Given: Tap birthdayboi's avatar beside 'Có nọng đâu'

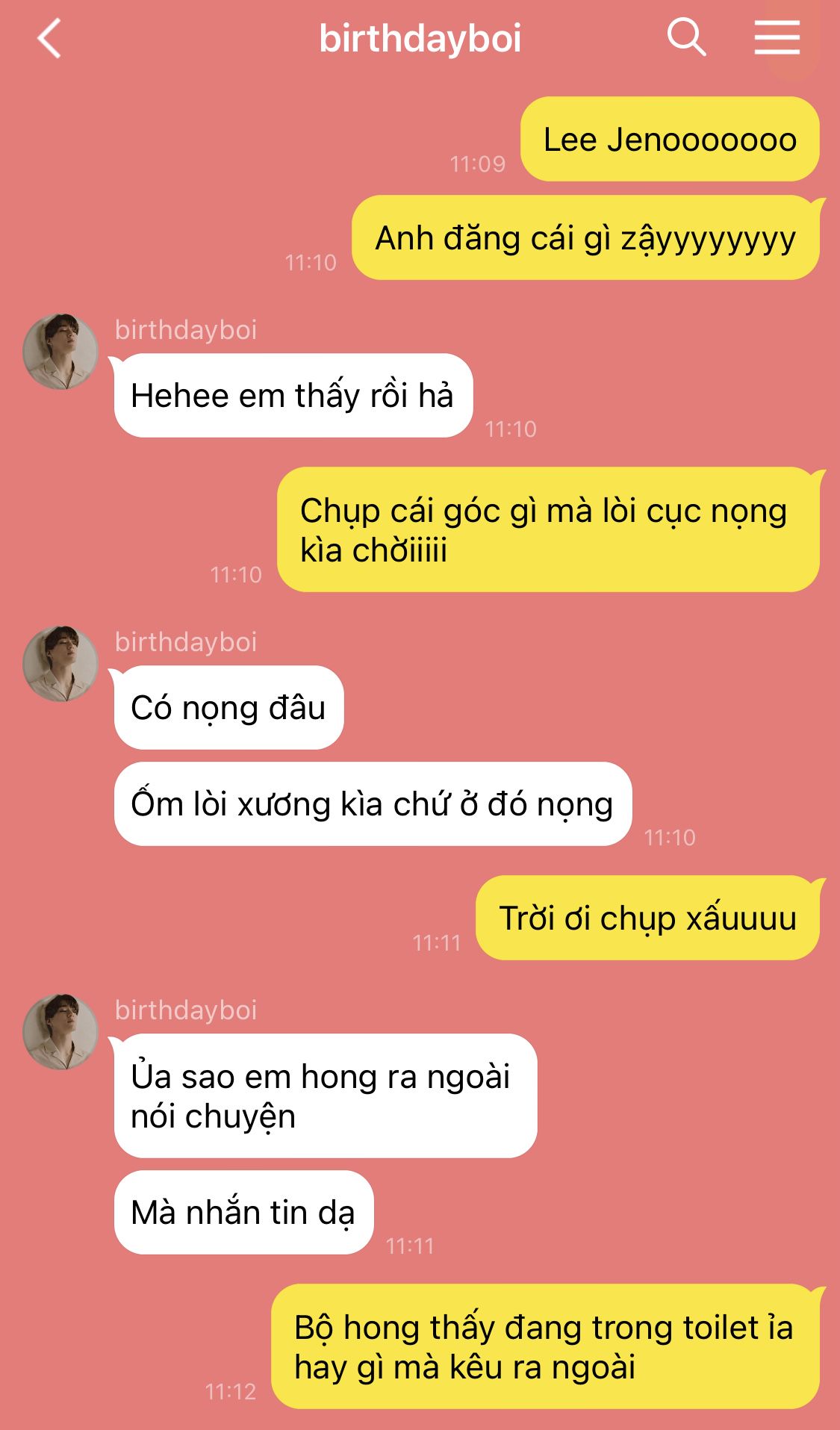Looking at the screenshot, I should tap(60, 664).
